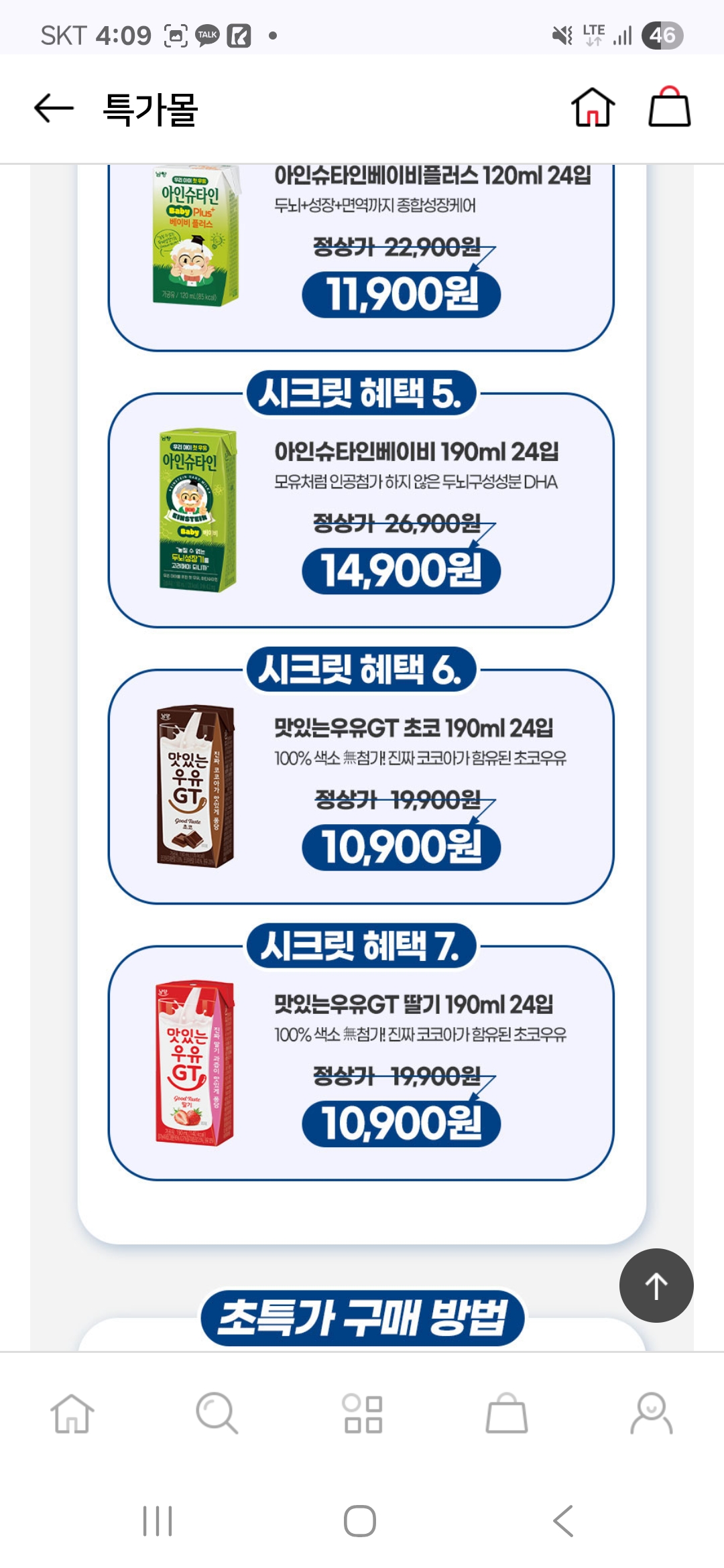
Task: Open the shopping bag in the top bar
Action: coord(669,107)
